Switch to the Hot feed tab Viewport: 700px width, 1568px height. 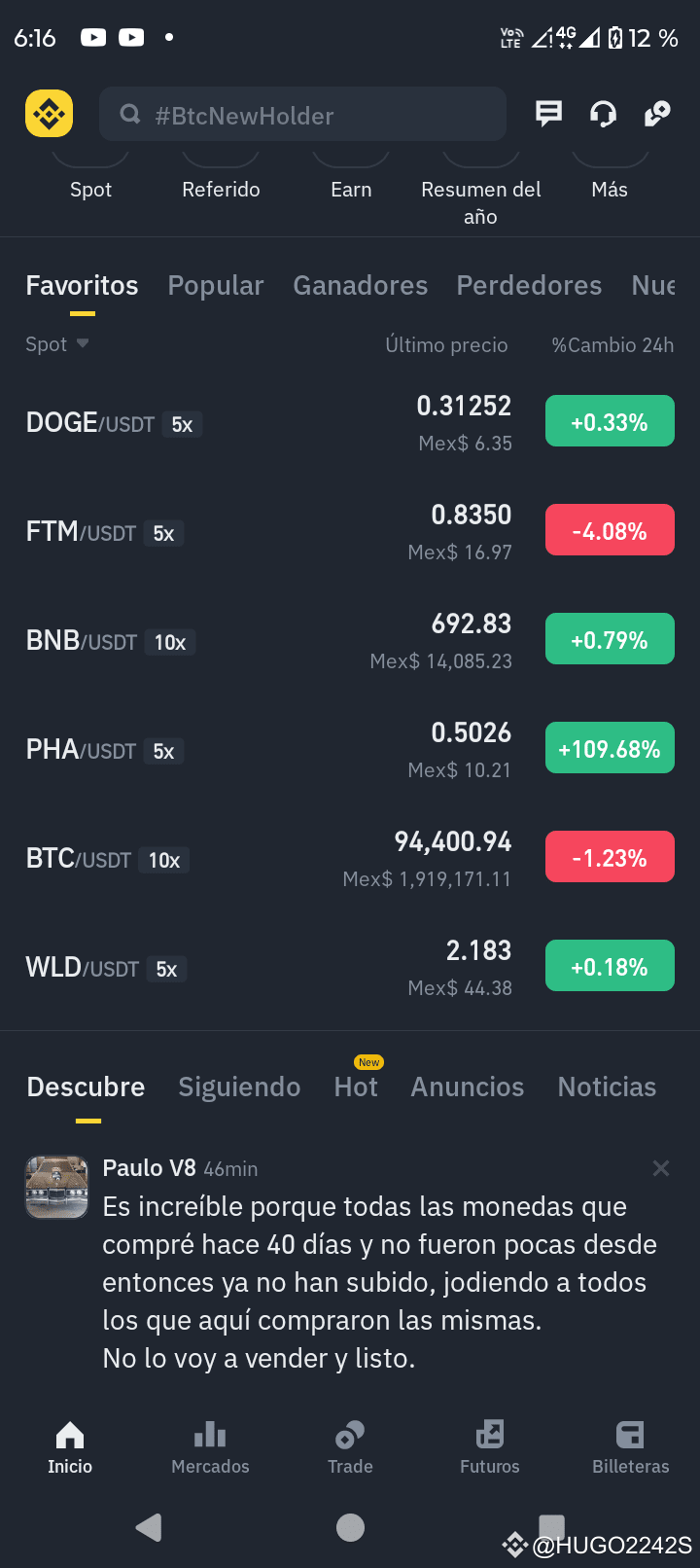coord(356,1087)
